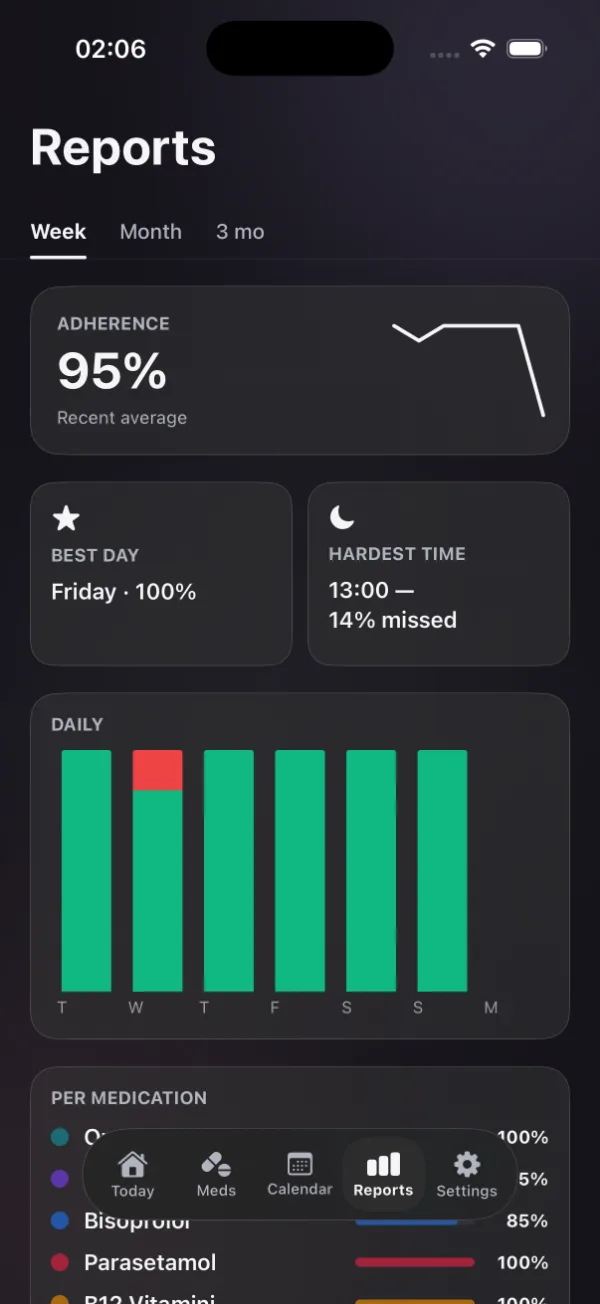Screen dimensions: 600x1304
Task: Open the Settings tab
Action: point(467,1175)
